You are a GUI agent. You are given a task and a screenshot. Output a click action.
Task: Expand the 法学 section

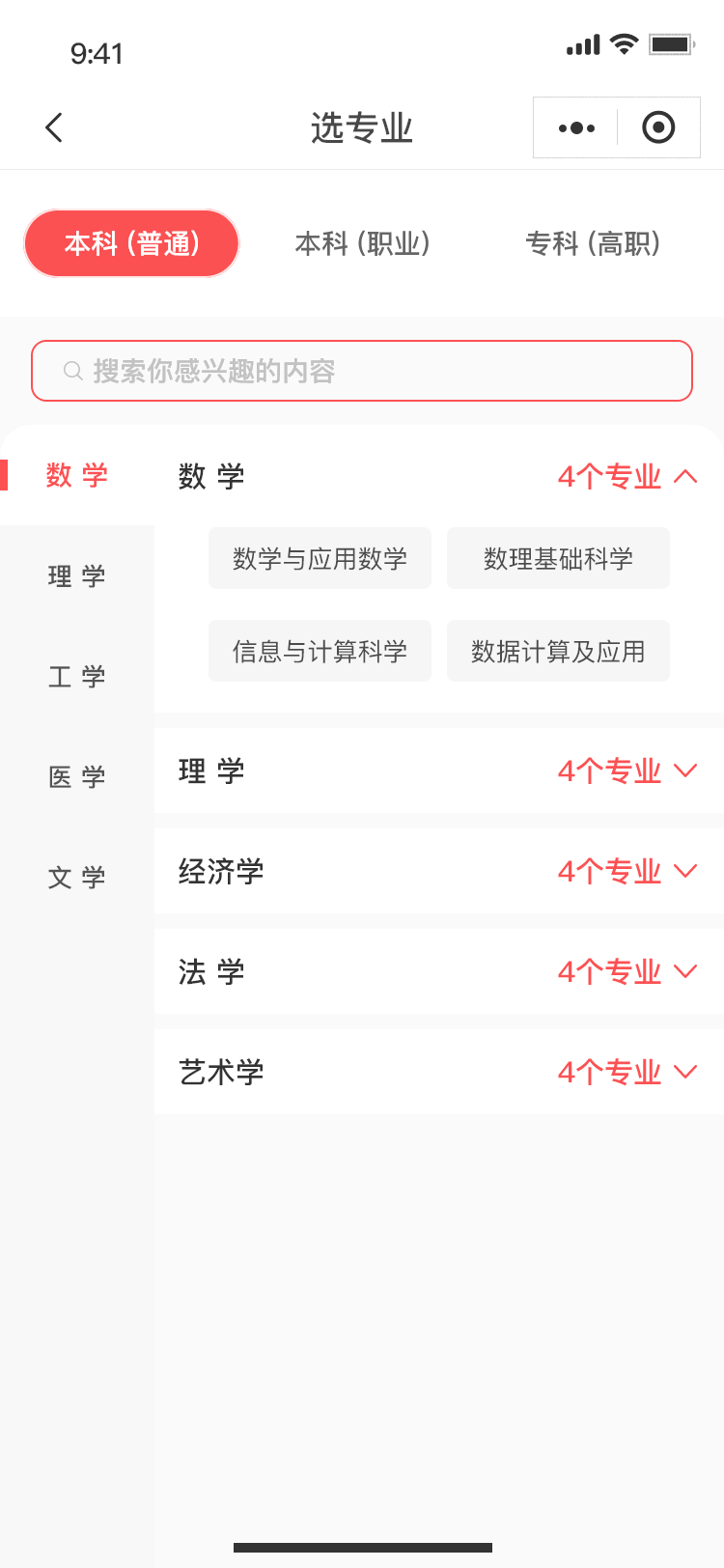click(x=627, y=971)
